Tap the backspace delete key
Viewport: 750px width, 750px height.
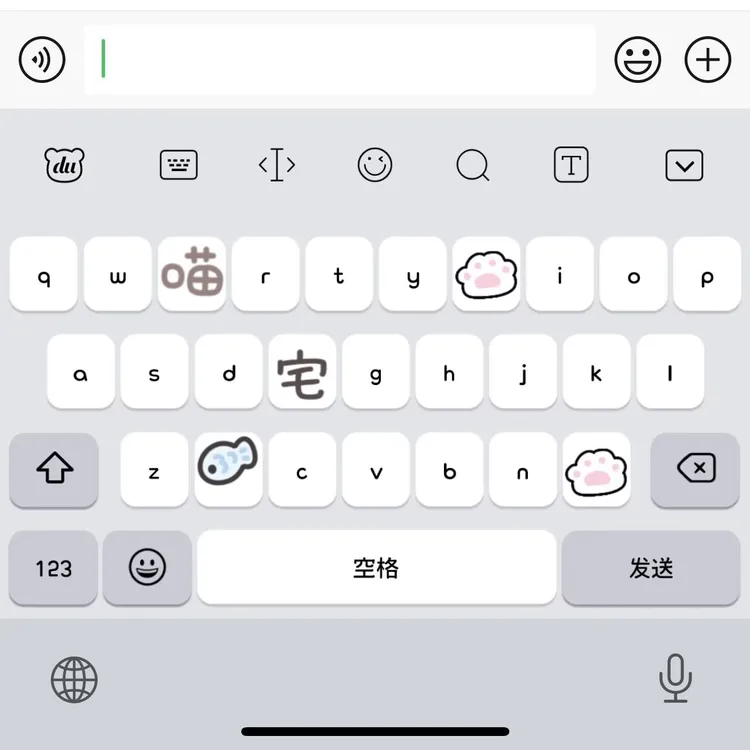[695, 469]
